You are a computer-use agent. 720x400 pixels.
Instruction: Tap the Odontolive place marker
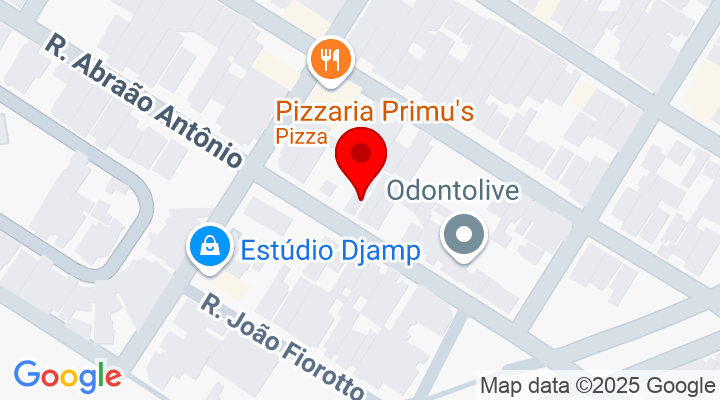pos(463,237)
